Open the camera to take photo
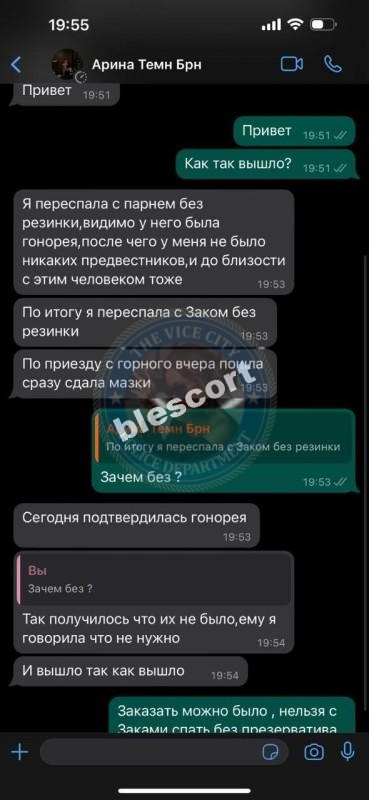The height and width of the screenshot is (800, 369). pos(314,752)
